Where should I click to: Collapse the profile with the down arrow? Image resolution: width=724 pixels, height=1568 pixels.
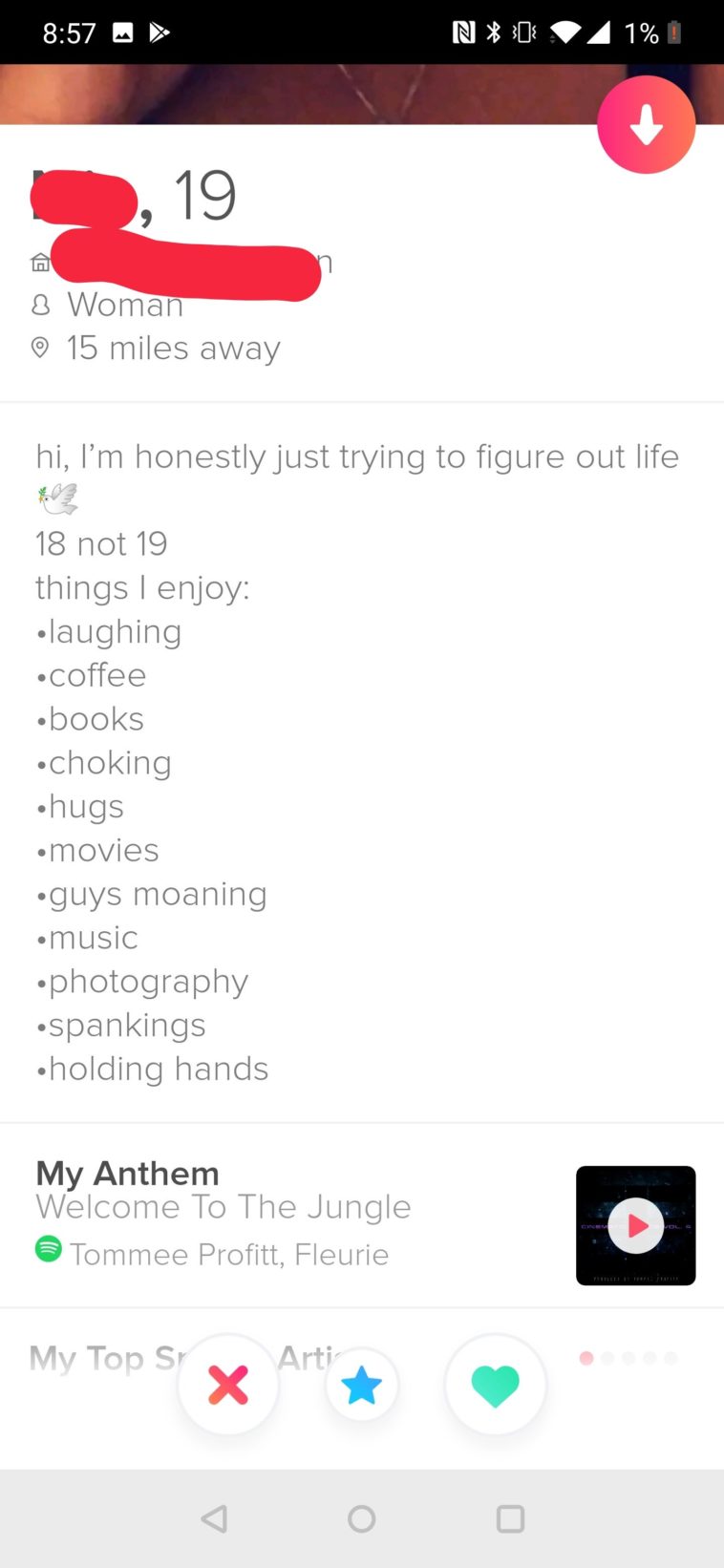coord(646,125)
